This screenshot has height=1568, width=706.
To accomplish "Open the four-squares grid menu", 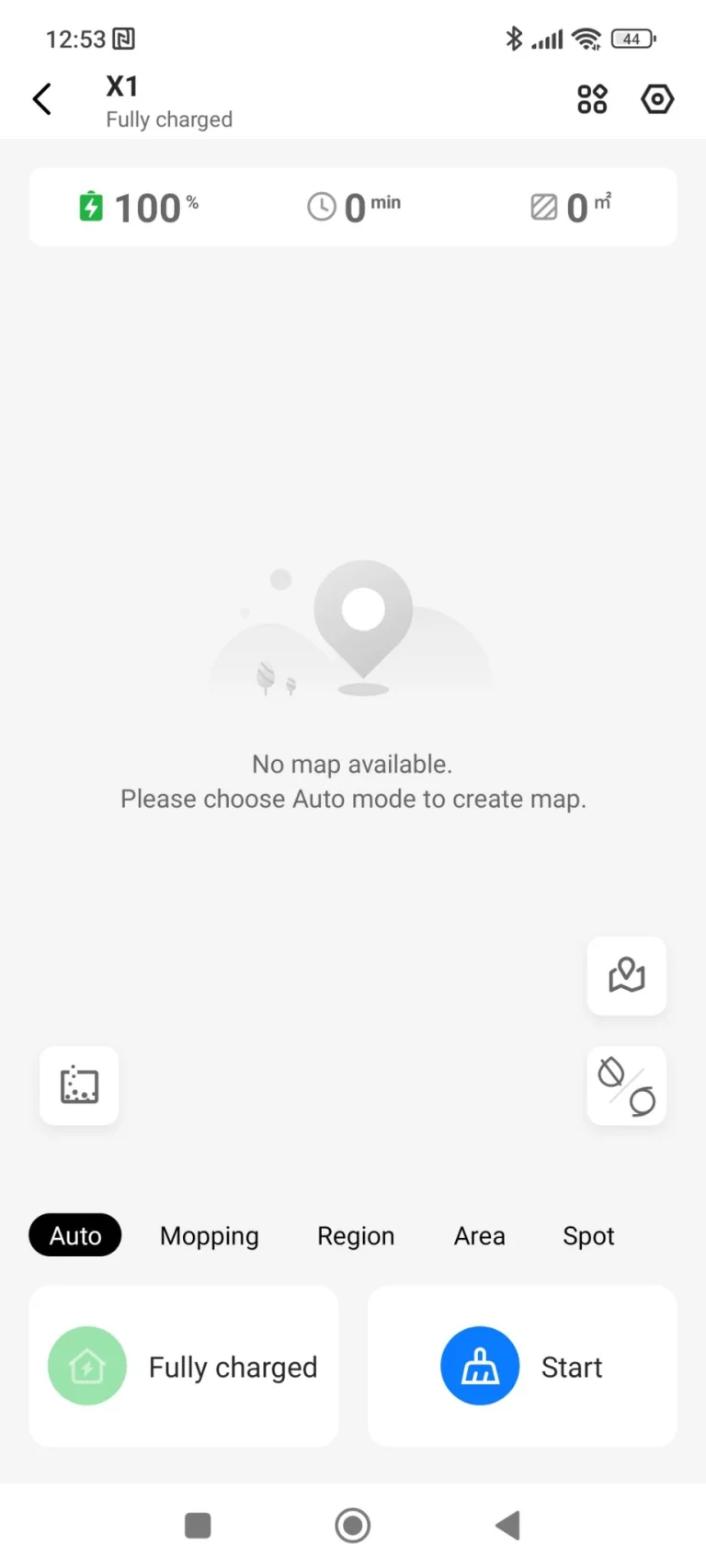I will tap(592, 99).
